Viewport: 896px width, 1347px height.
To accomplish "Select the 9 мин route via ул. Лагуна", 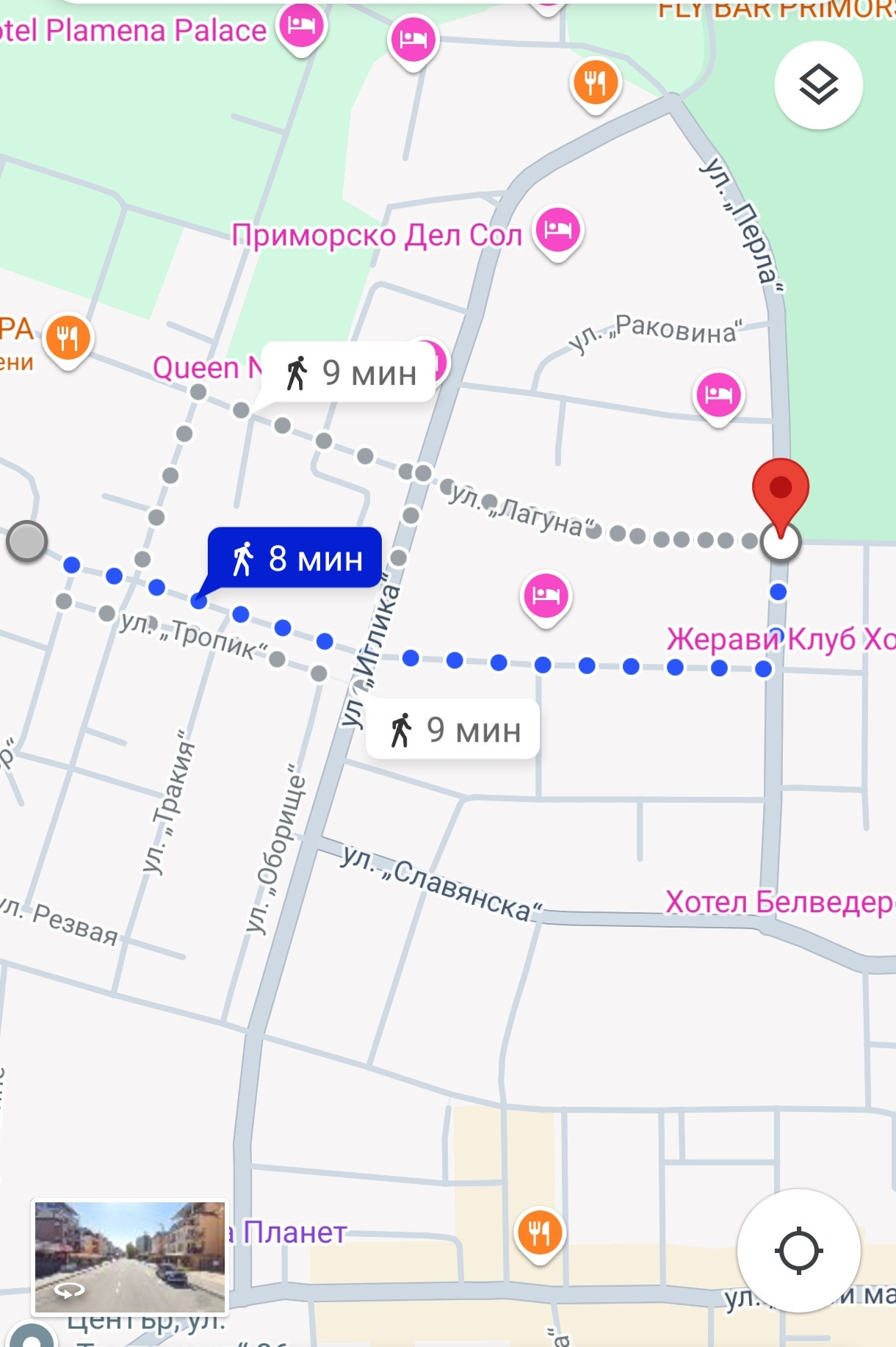I will coord(350,372).
